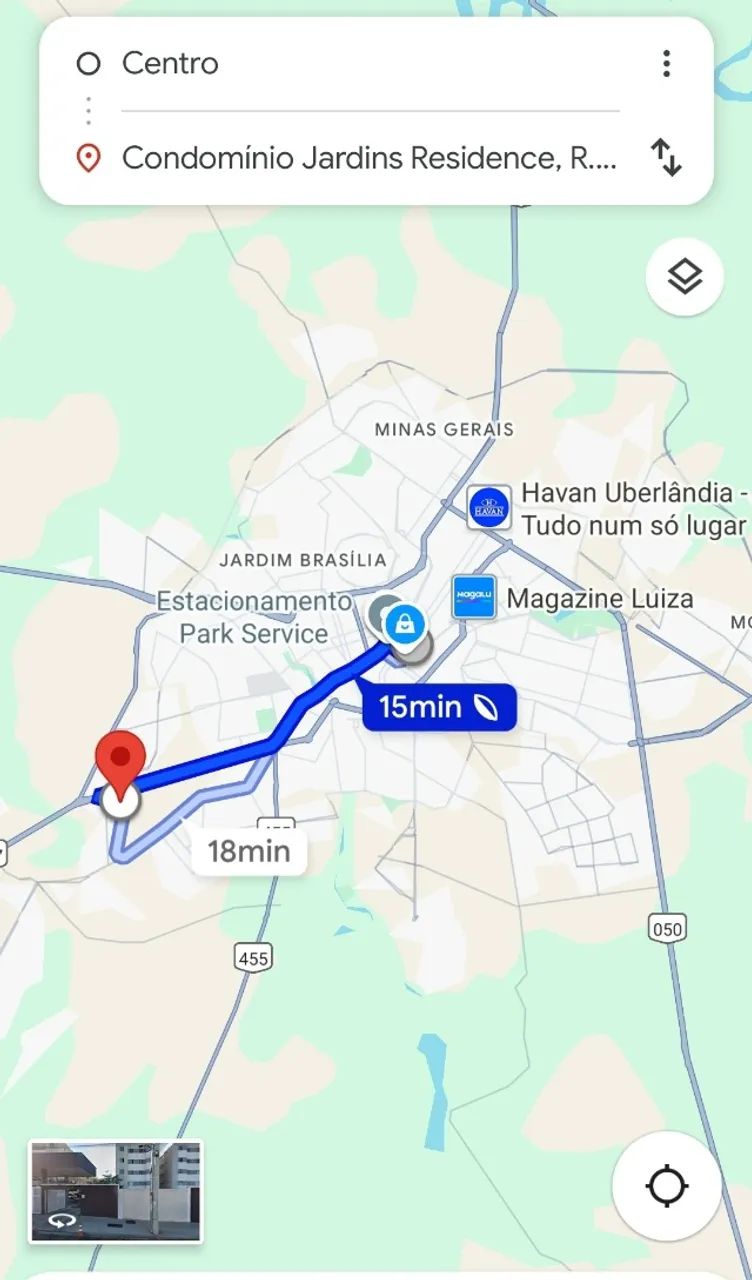Open the map layers selector
The image size is (752, 1280).
(683, 277)
